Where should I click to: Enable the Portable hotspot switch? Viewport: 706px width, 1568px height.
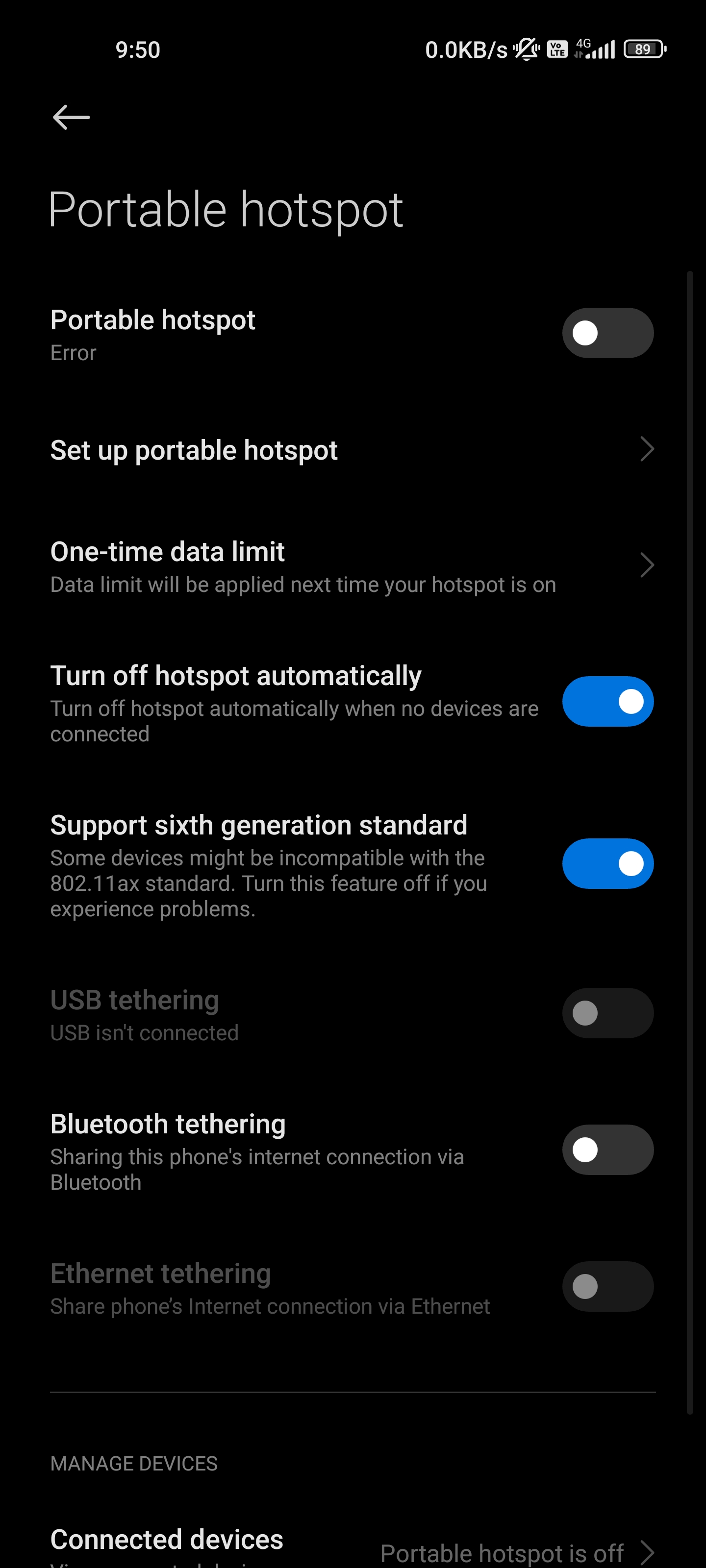(x=607, y=333)
